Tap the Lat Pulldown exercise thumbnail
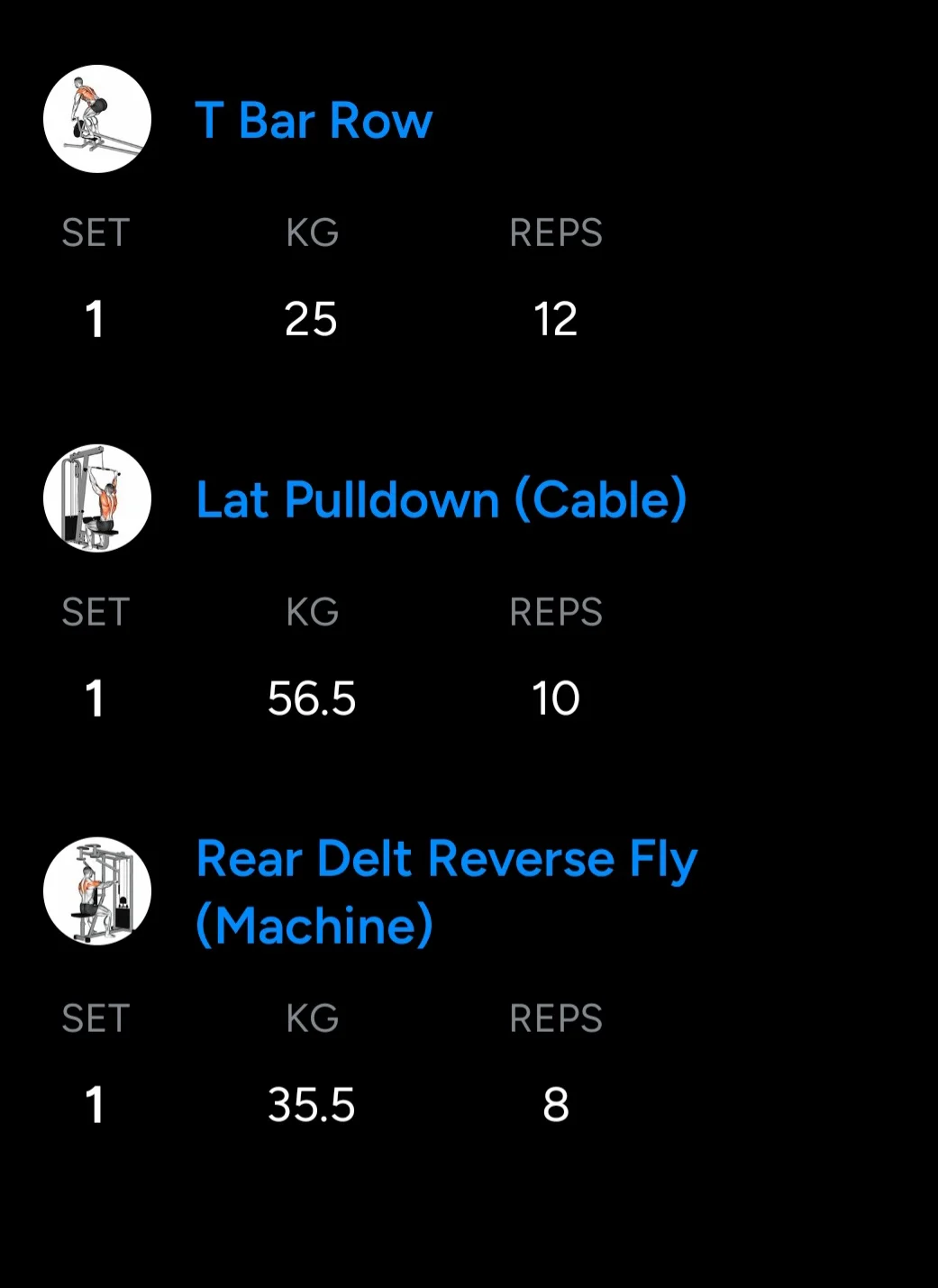 tap(97, 498)
